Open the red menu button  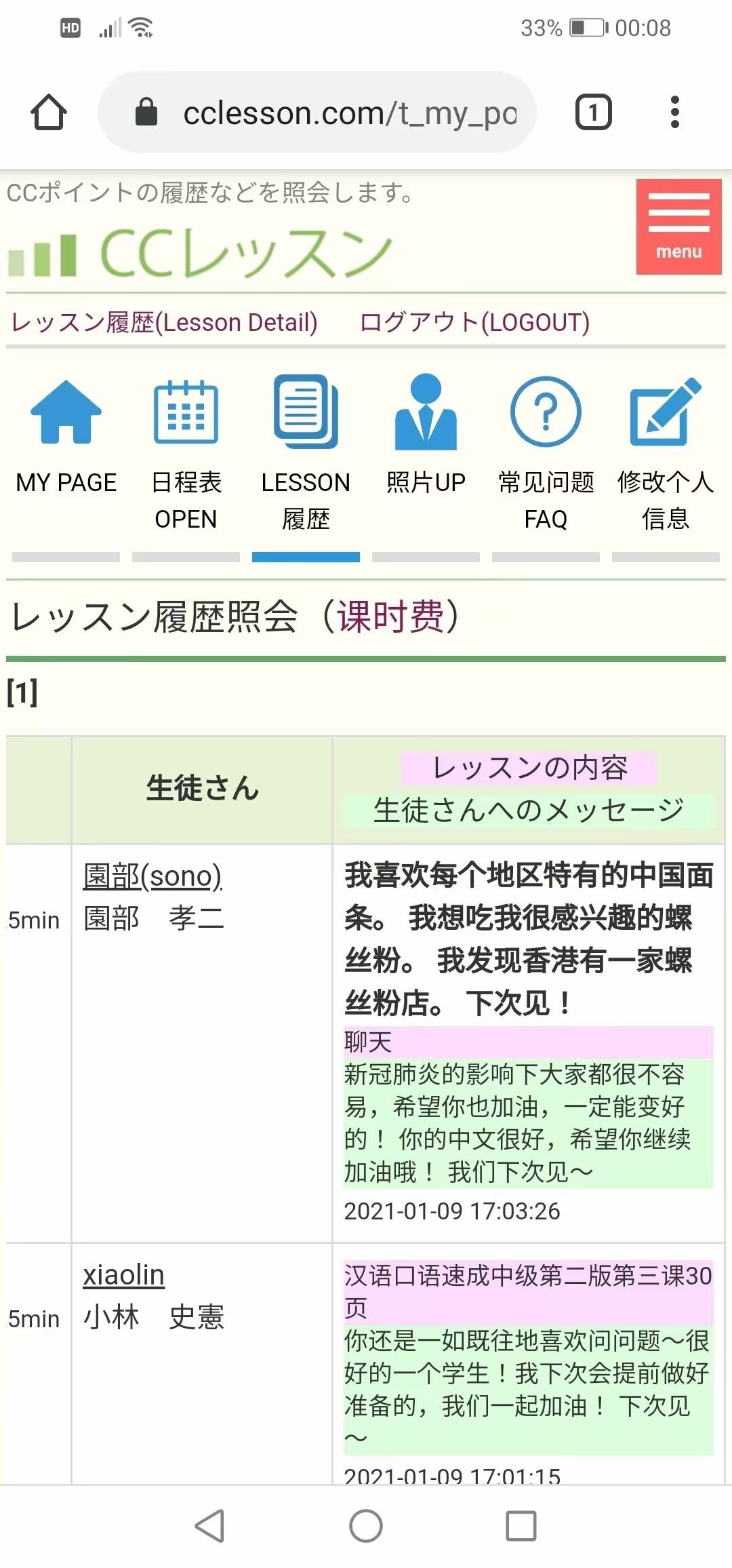click(678, 227)
